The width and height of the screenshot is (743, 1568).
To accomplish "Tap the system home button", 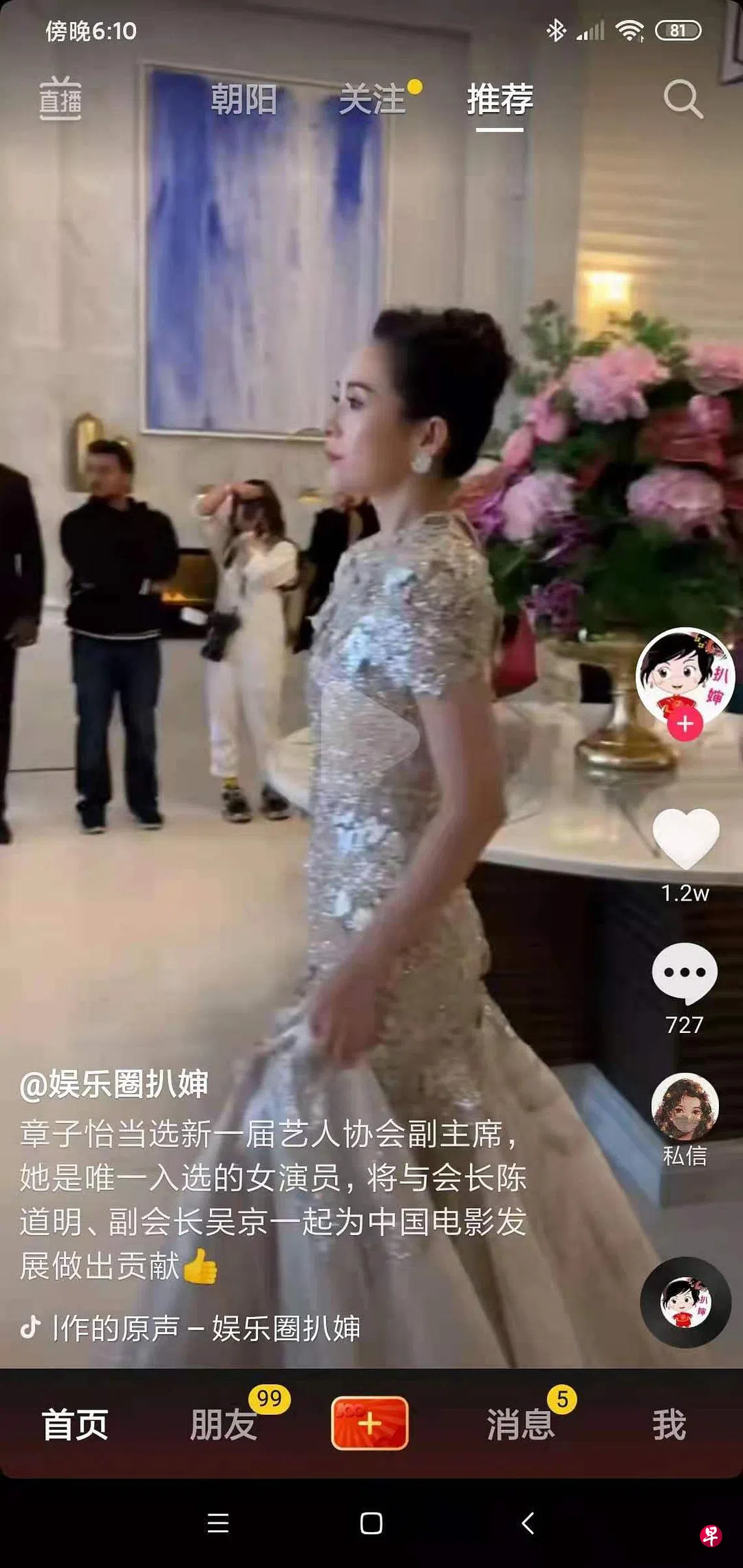I will pyautogui.click(x=371, y=1523).
